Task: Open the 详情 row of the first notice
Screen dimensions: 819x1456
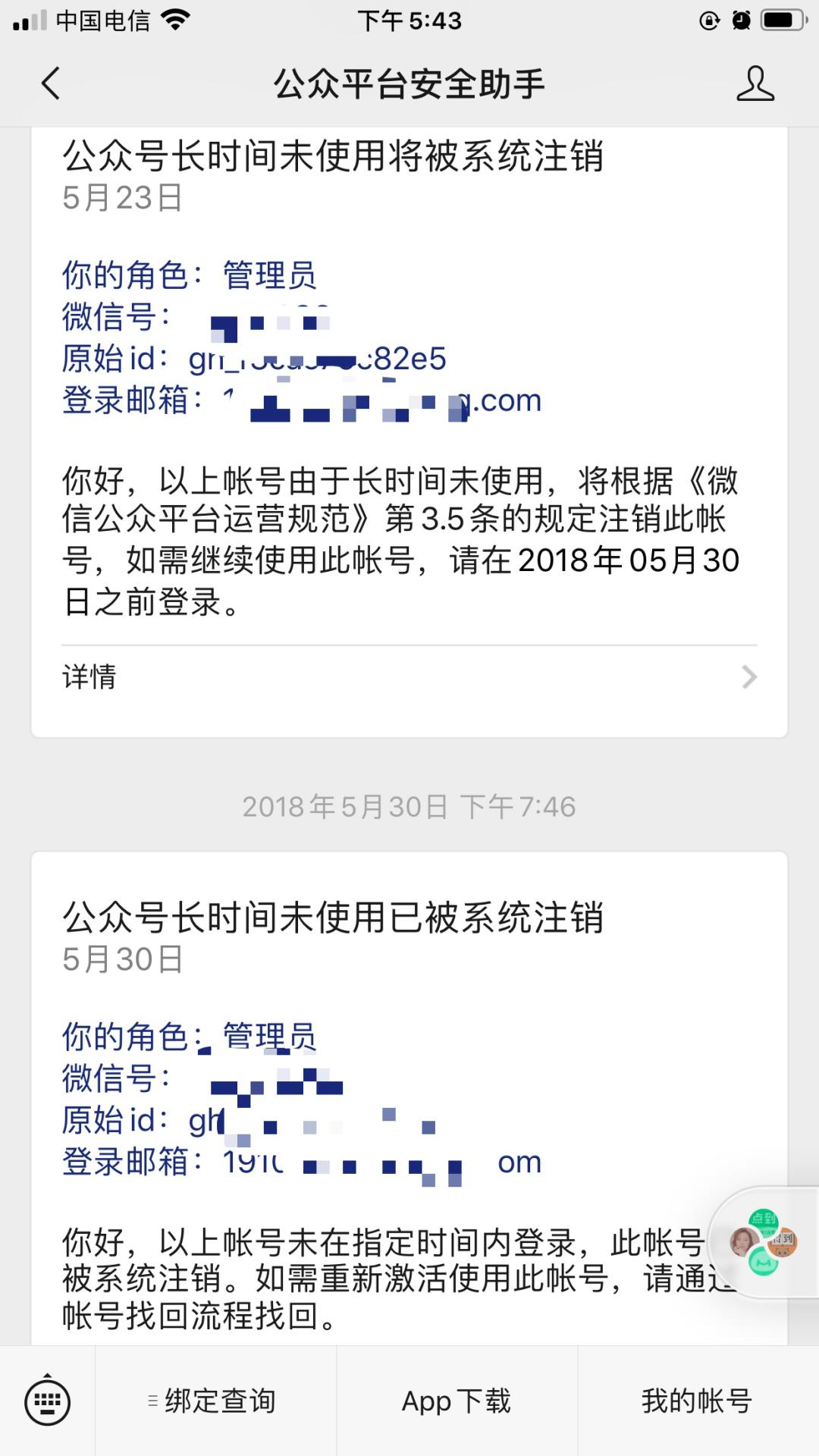Action: (91, 677)
